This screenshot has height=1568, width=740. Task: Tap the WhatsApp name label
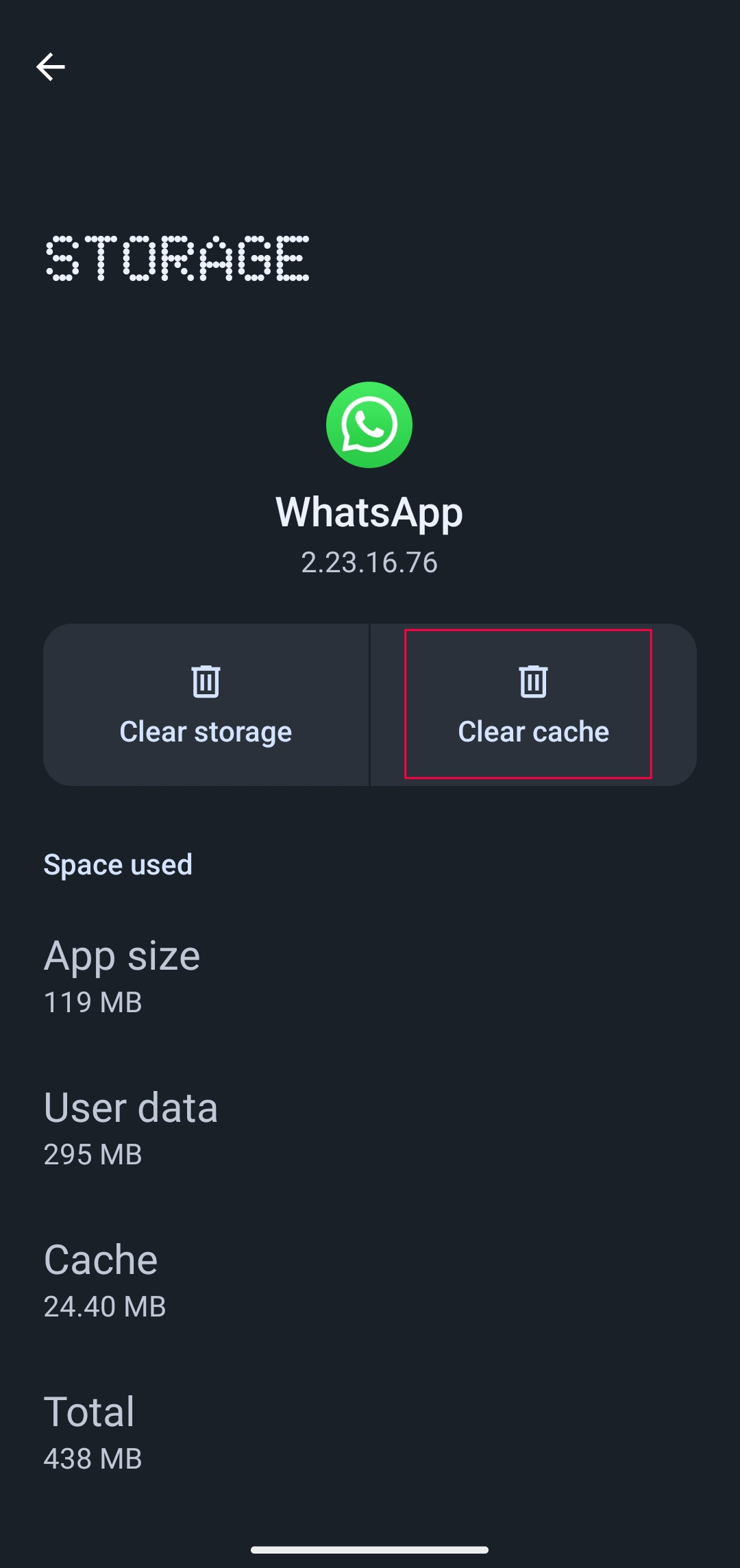tap(369, 513)
